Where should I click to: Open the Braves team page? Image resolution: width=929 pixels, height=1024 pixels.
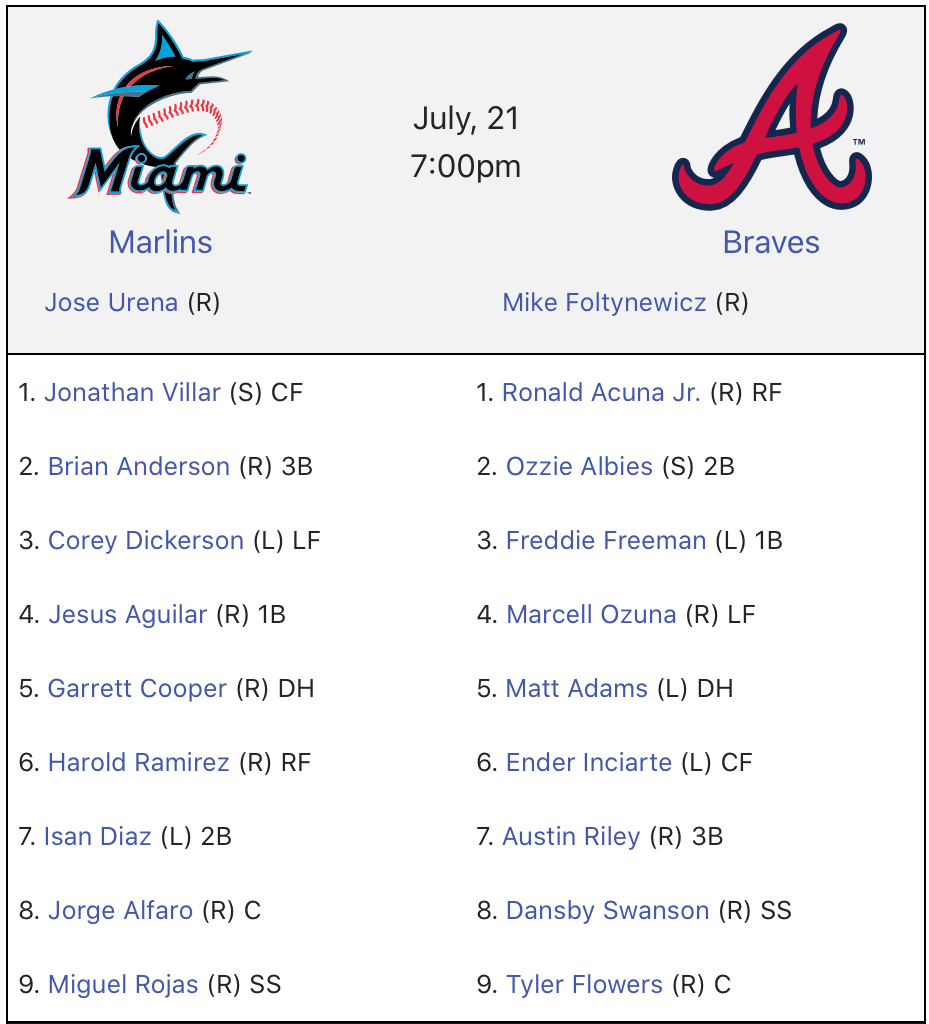(770, 242)
